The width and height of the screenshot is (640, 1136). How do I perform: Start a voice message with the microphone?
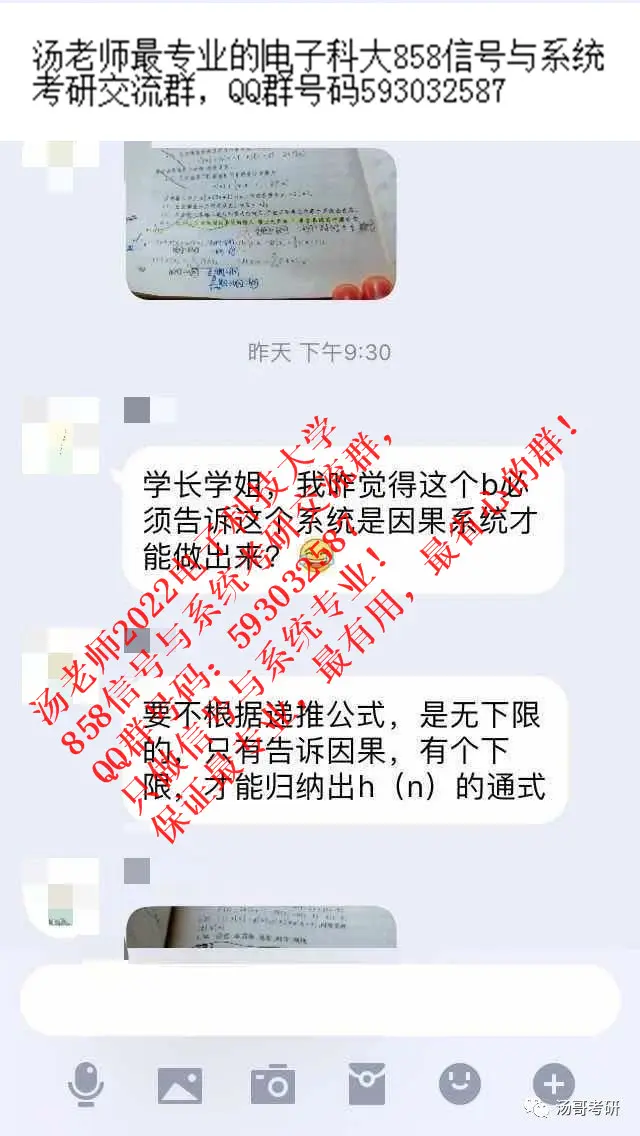click(87, 1085)
